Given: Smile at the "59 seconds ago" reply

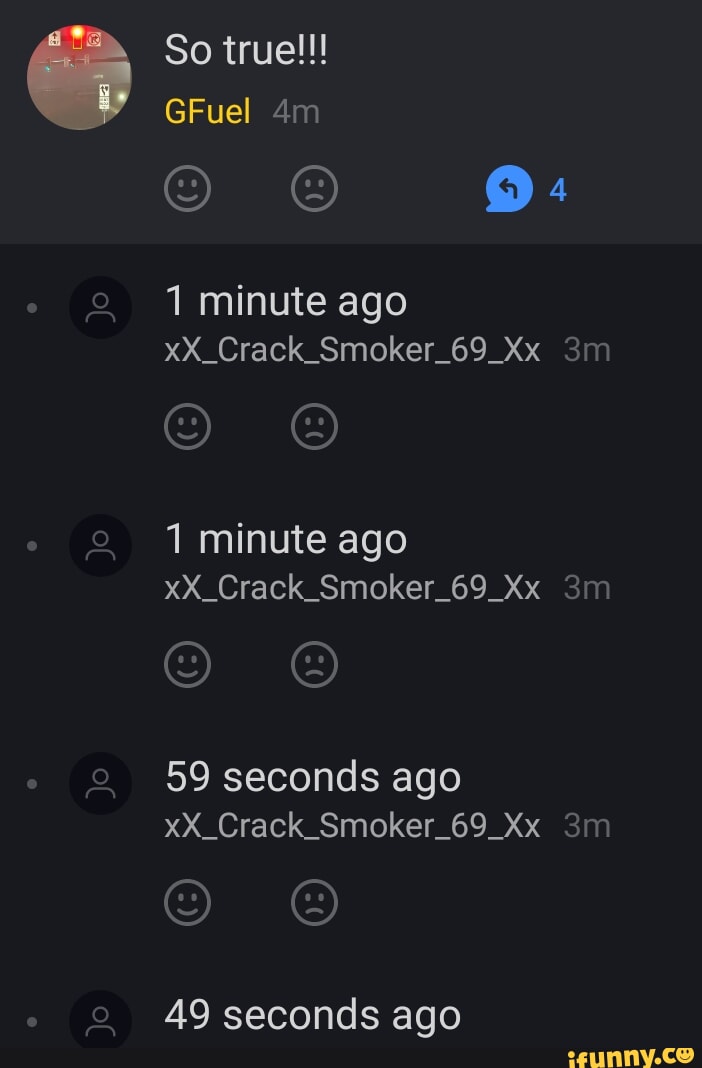Looking at the screenshot, I should pos(187,903).
